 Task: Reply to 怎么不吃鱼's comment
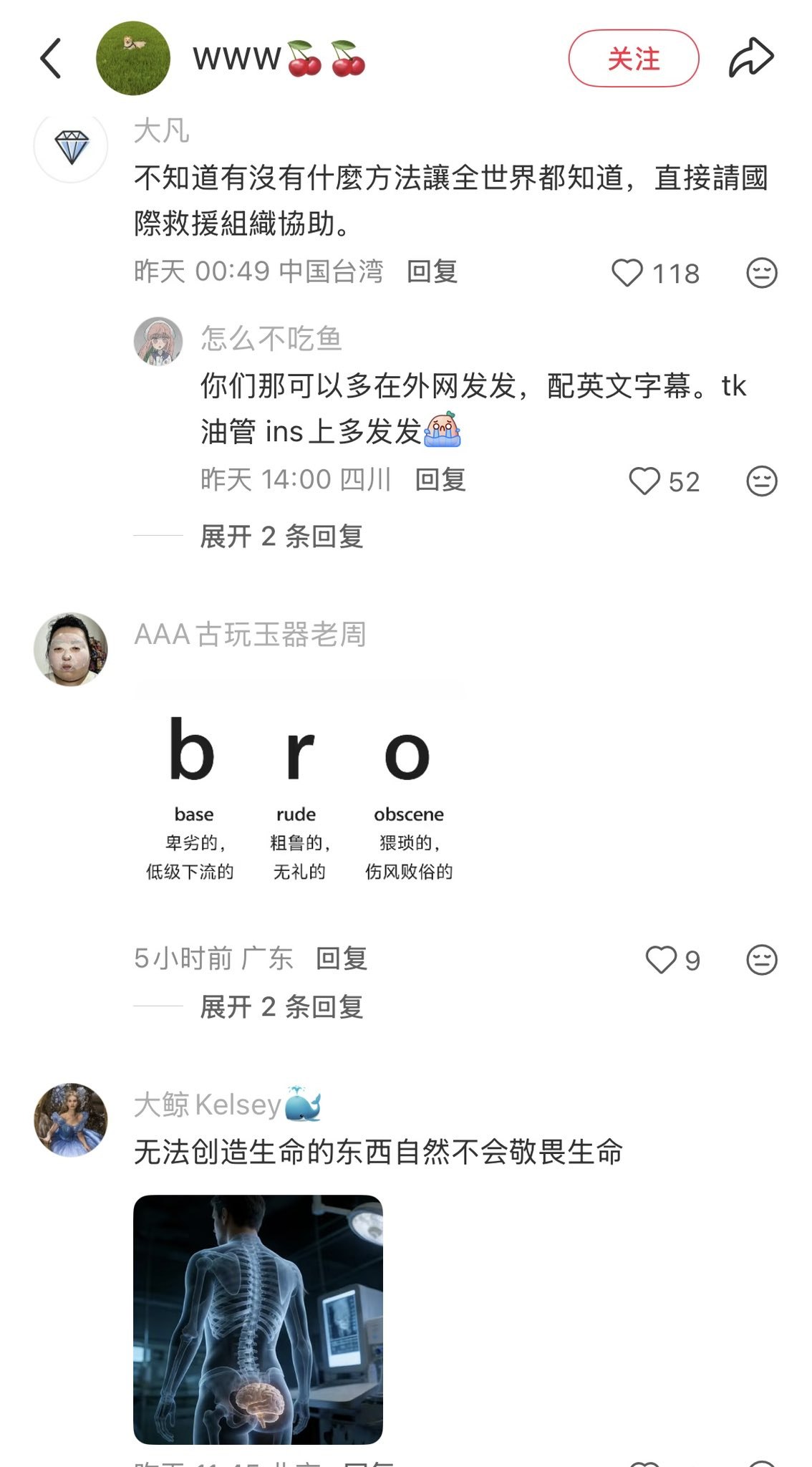[x=440, y=480]
